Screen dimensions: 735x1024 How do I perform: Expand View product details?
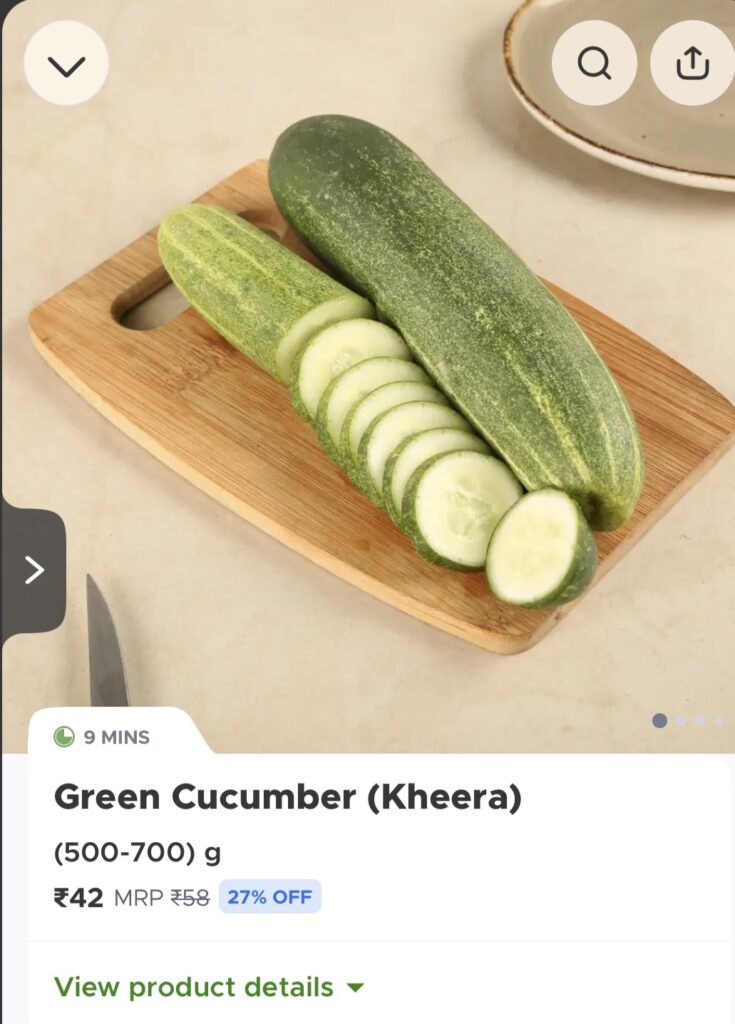(209, 987)
